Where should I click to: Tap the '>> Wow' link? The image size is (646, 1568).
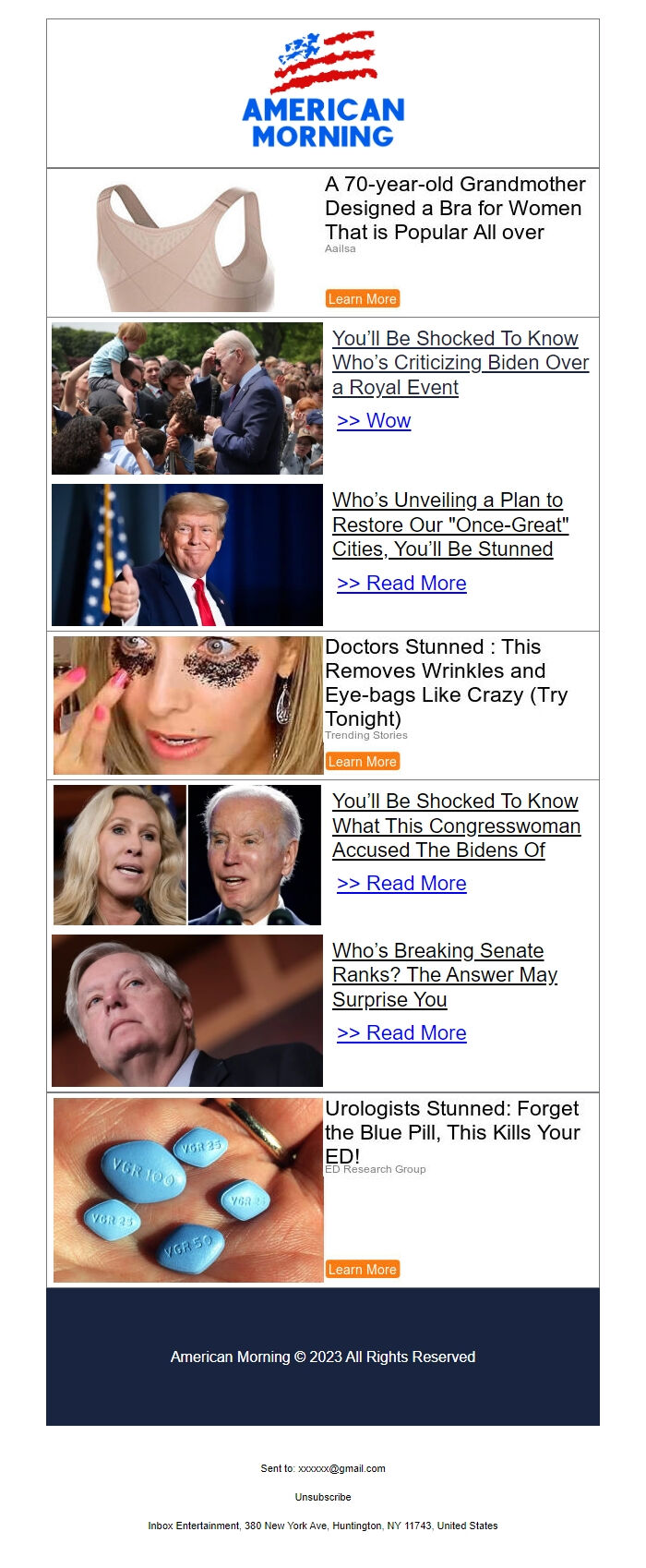tap(374, 421)
